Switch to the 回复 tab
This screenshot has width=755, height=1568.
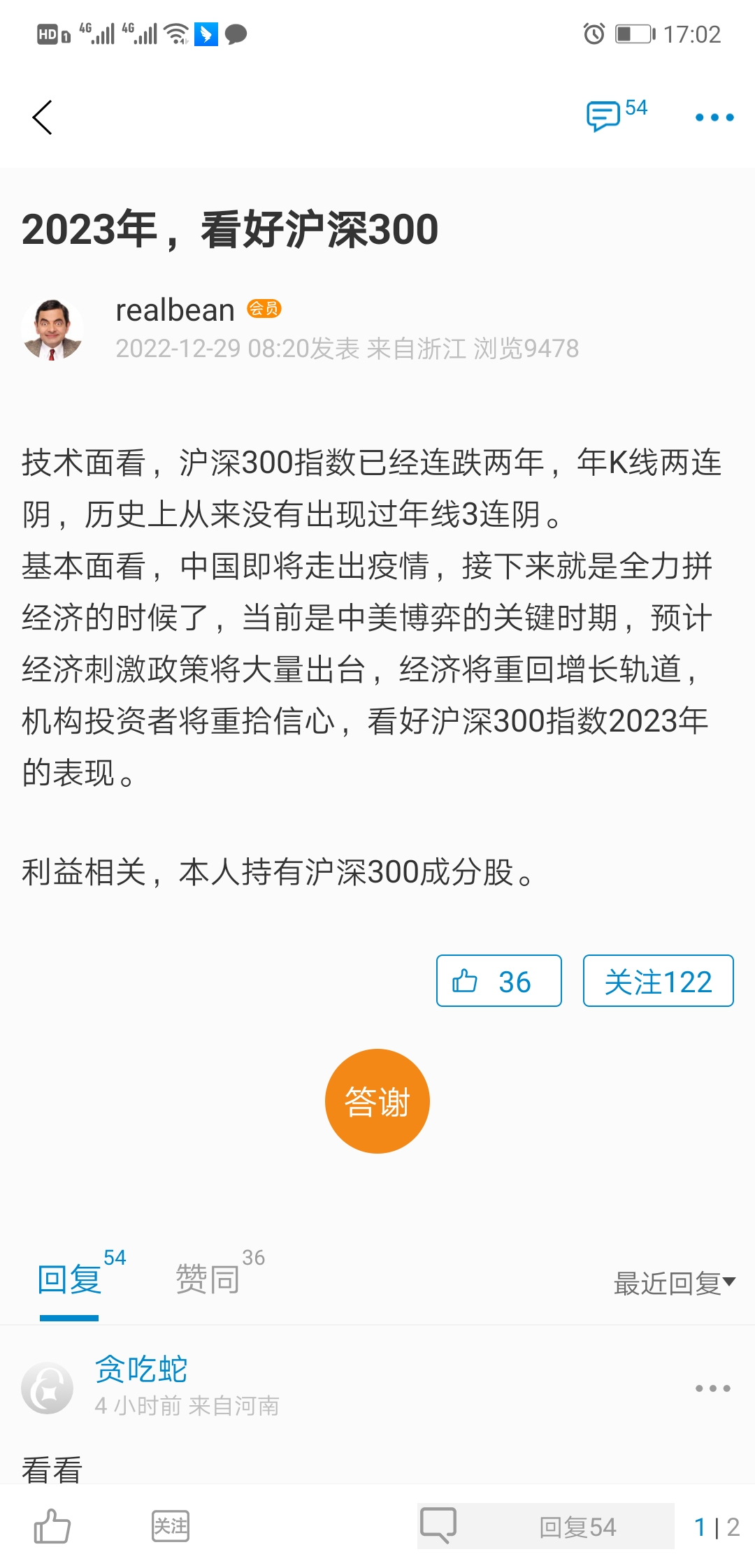click(x=70, y=1280)
